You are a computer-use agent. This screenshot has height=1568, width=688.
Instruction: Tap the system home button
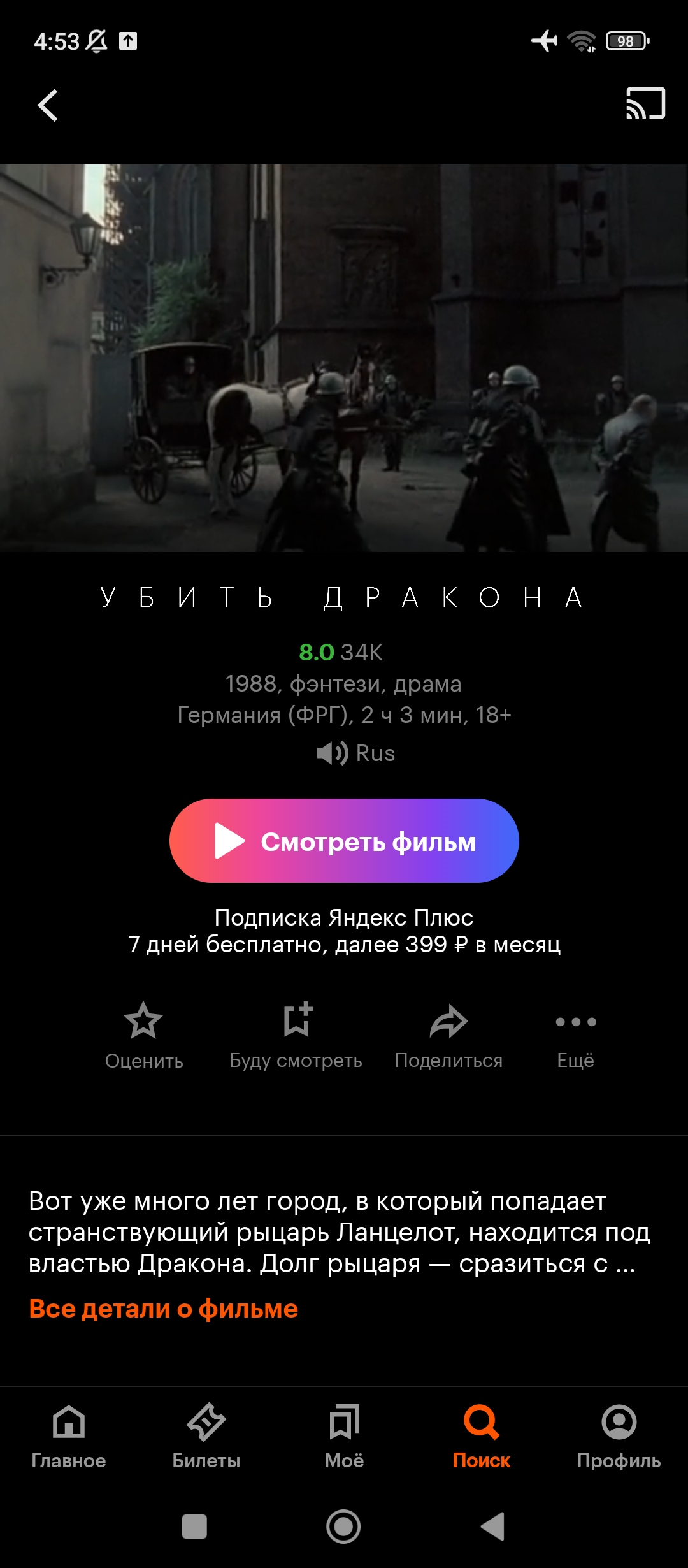coord(343,1527)
